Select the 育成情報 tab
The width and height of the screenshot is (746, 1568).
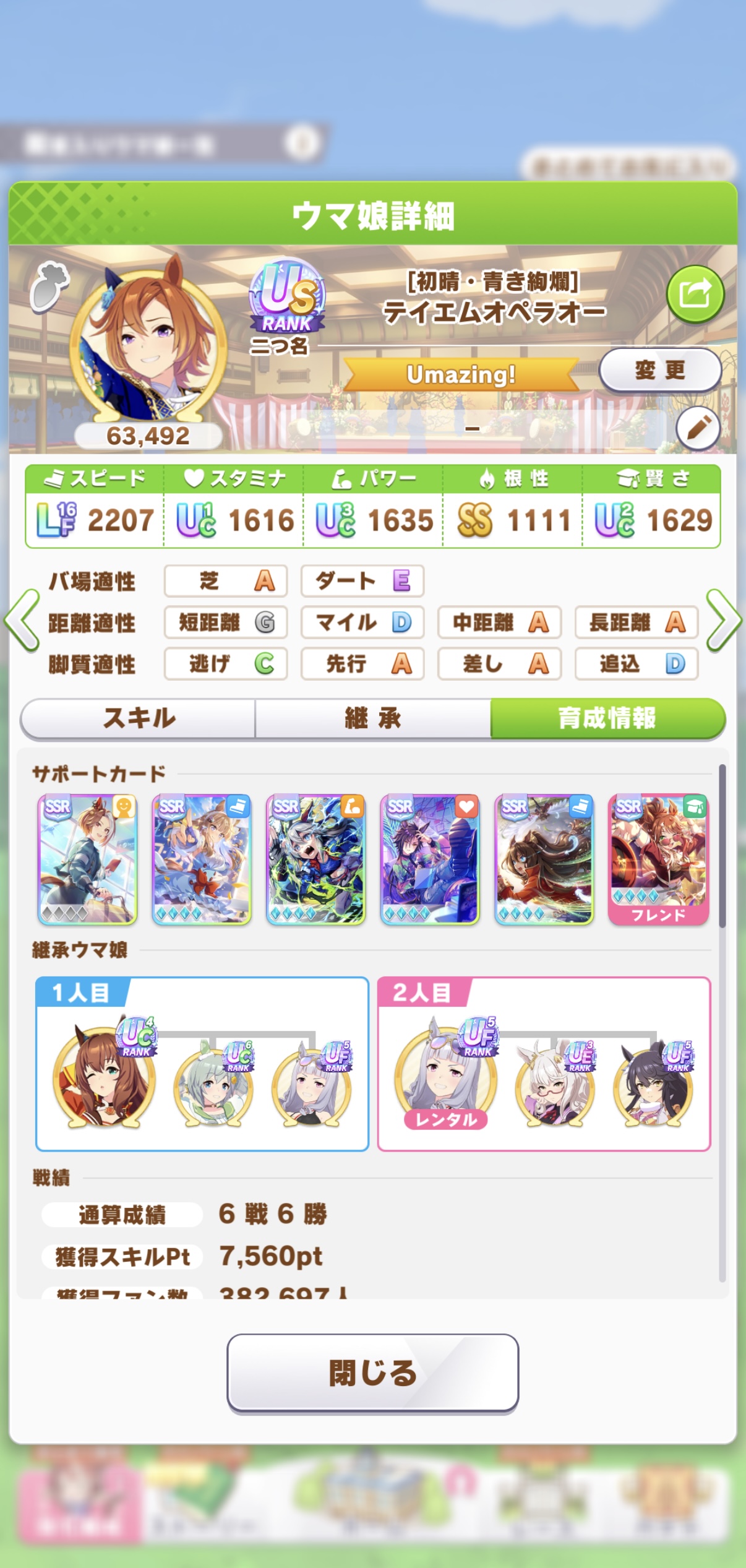(607, 718)
